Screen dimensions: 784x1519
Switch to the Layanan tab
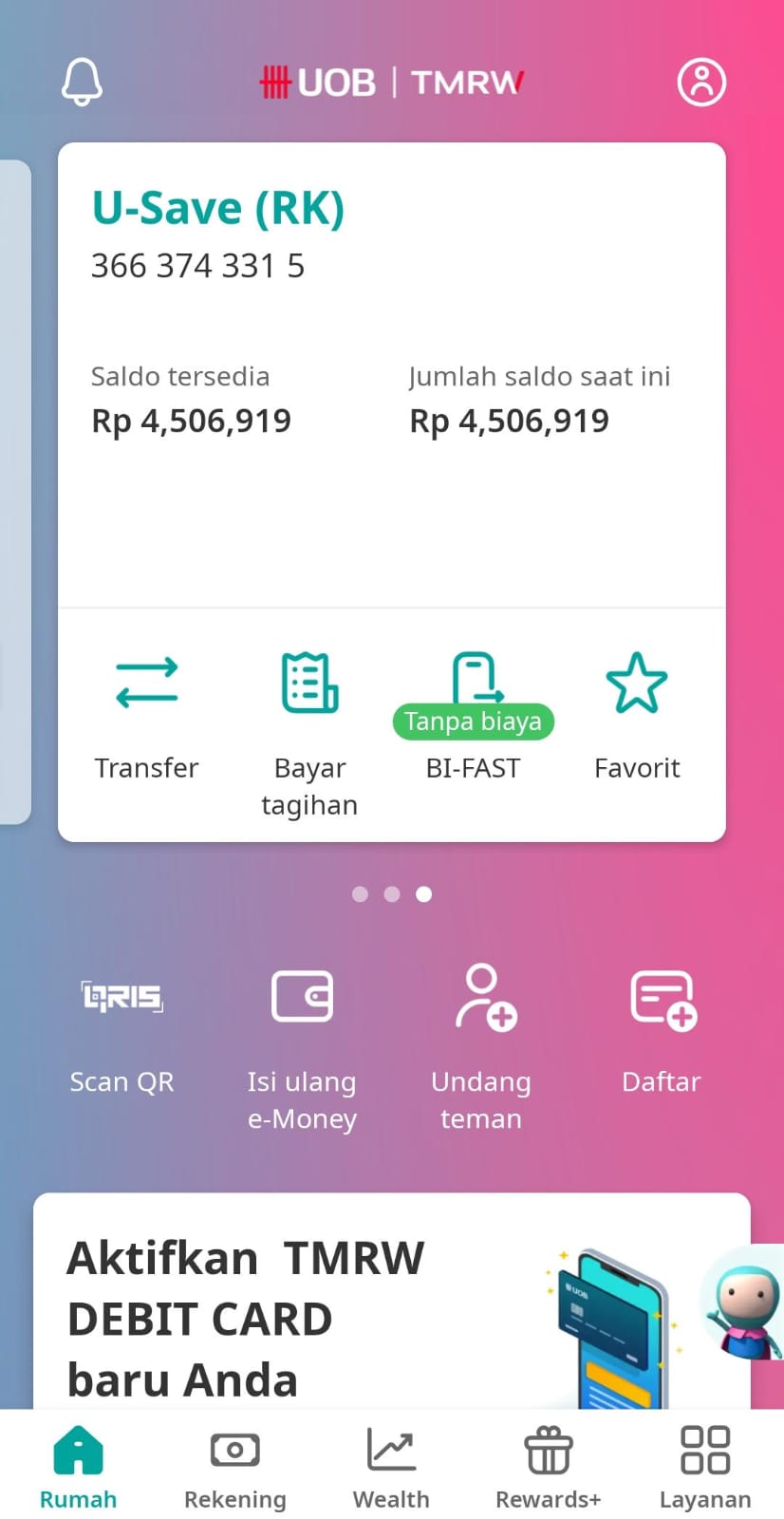coord(705,1467)
